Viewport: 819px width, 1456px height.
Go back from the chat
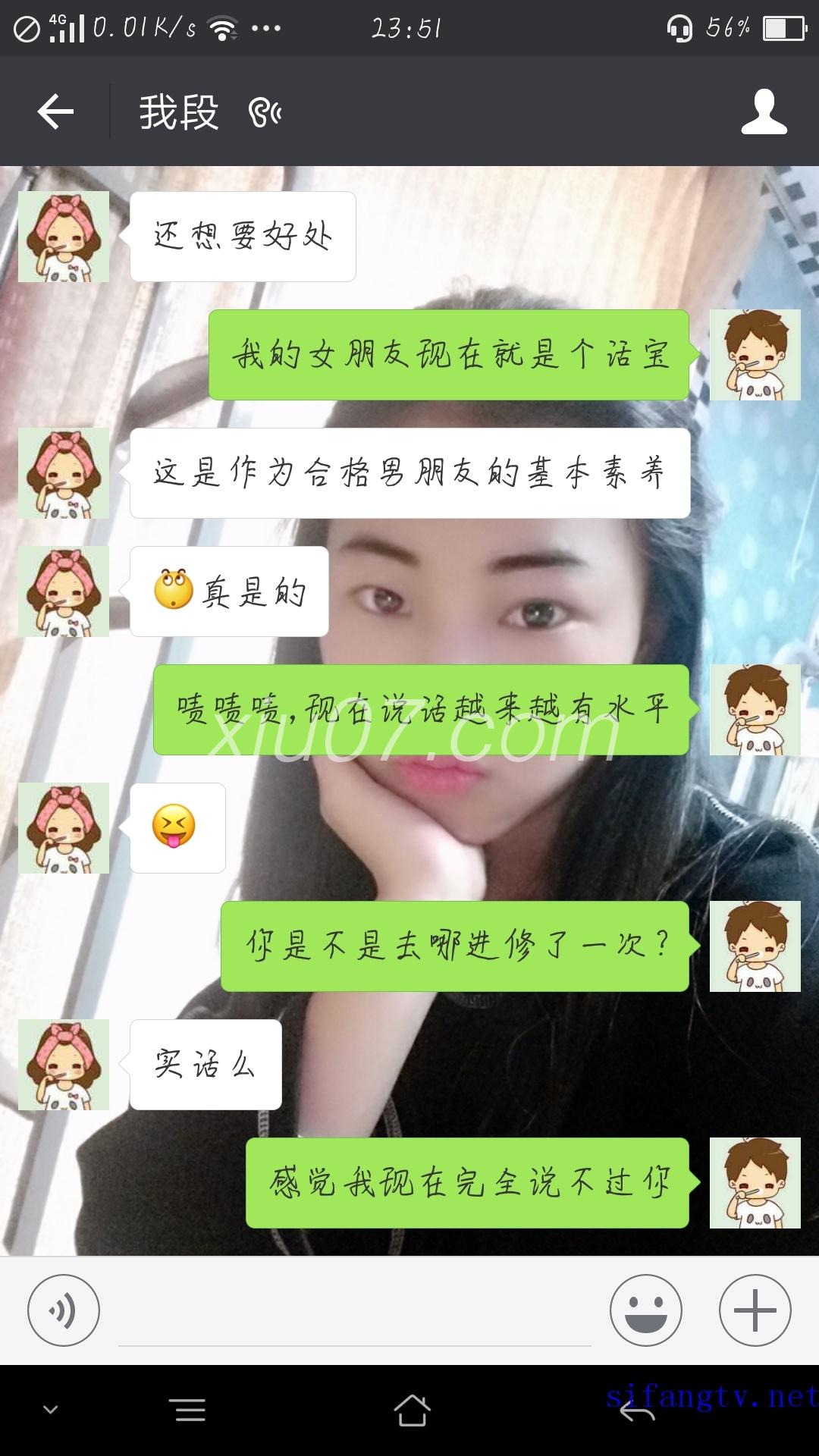pos(55,112)
